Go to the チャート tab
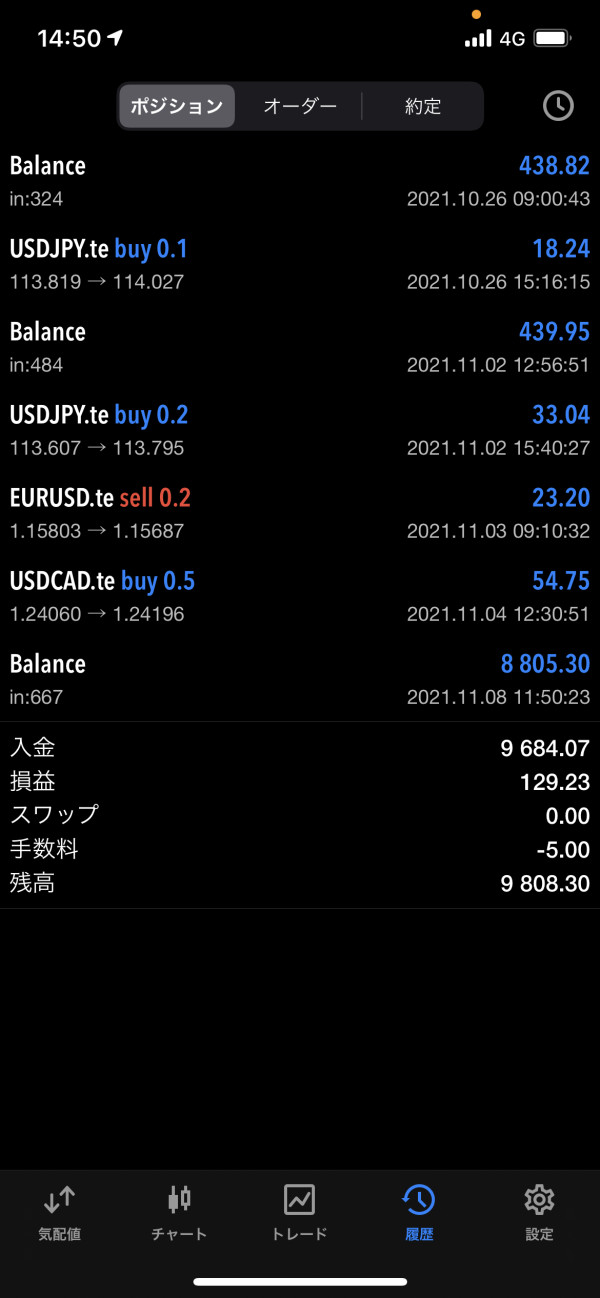The width and height of the screenshot is (600, 1298). [180, 1213]
